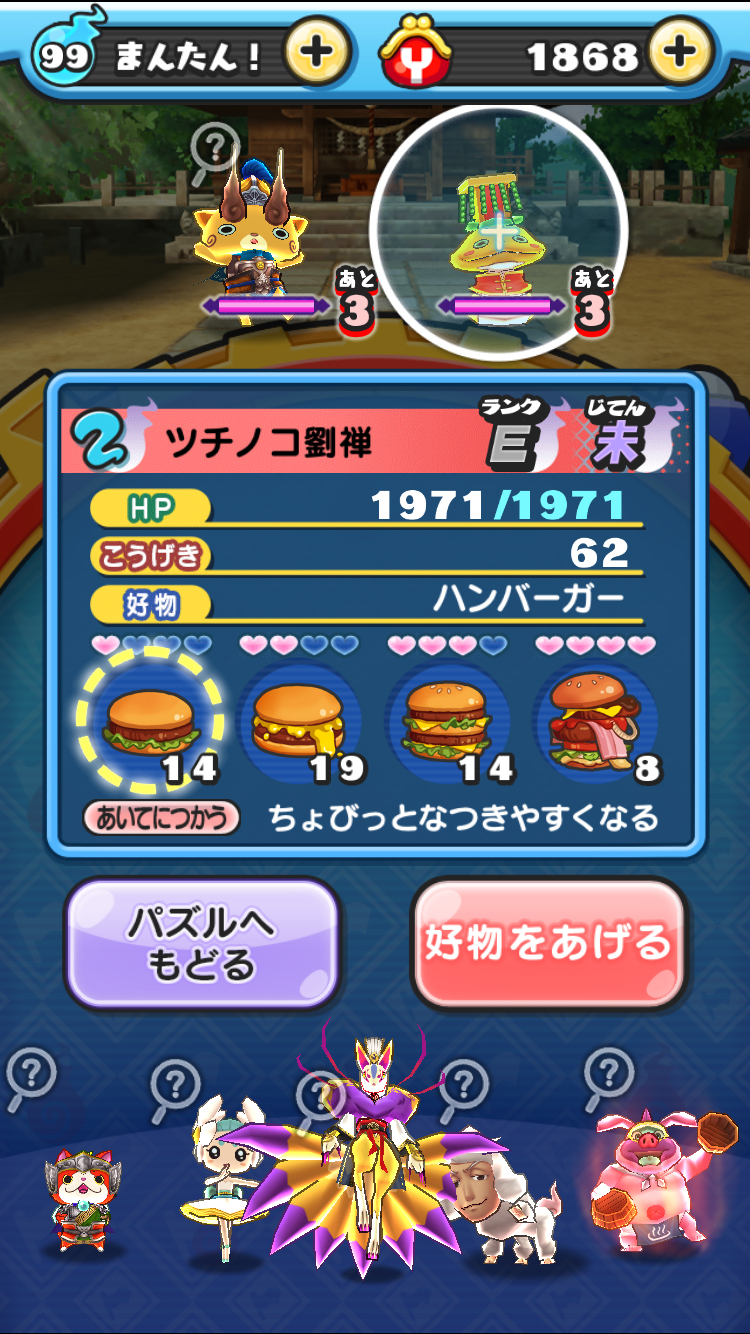Add Y-money with the plus beside 1868
Screen dimensions: 750x1334
(680, 52)
